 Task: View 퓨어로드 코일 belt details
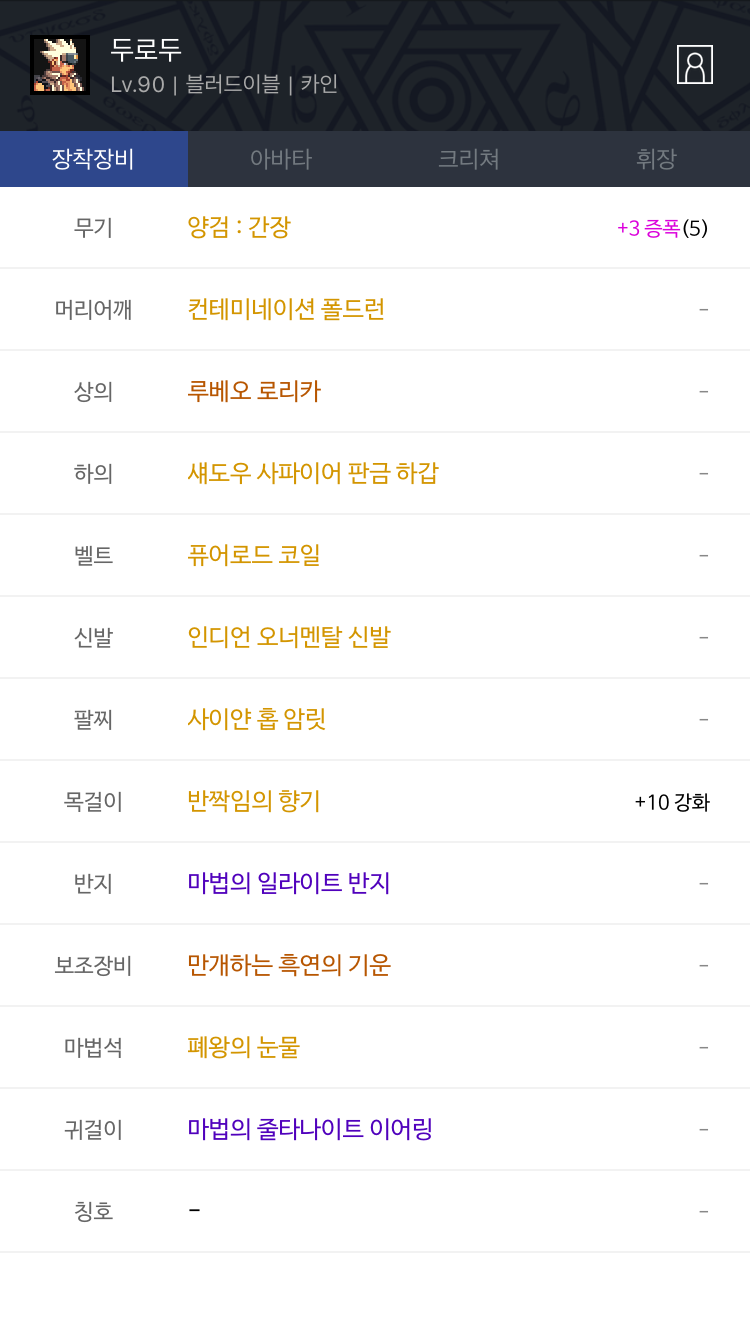(x=254, y=555)
